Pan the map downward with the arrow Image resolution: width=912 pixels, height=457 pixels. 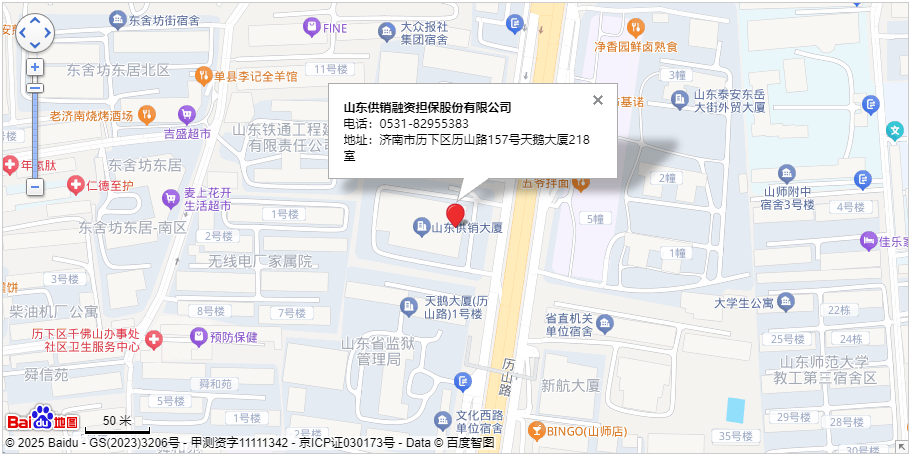pyautogui.click(x=35, y=45)
